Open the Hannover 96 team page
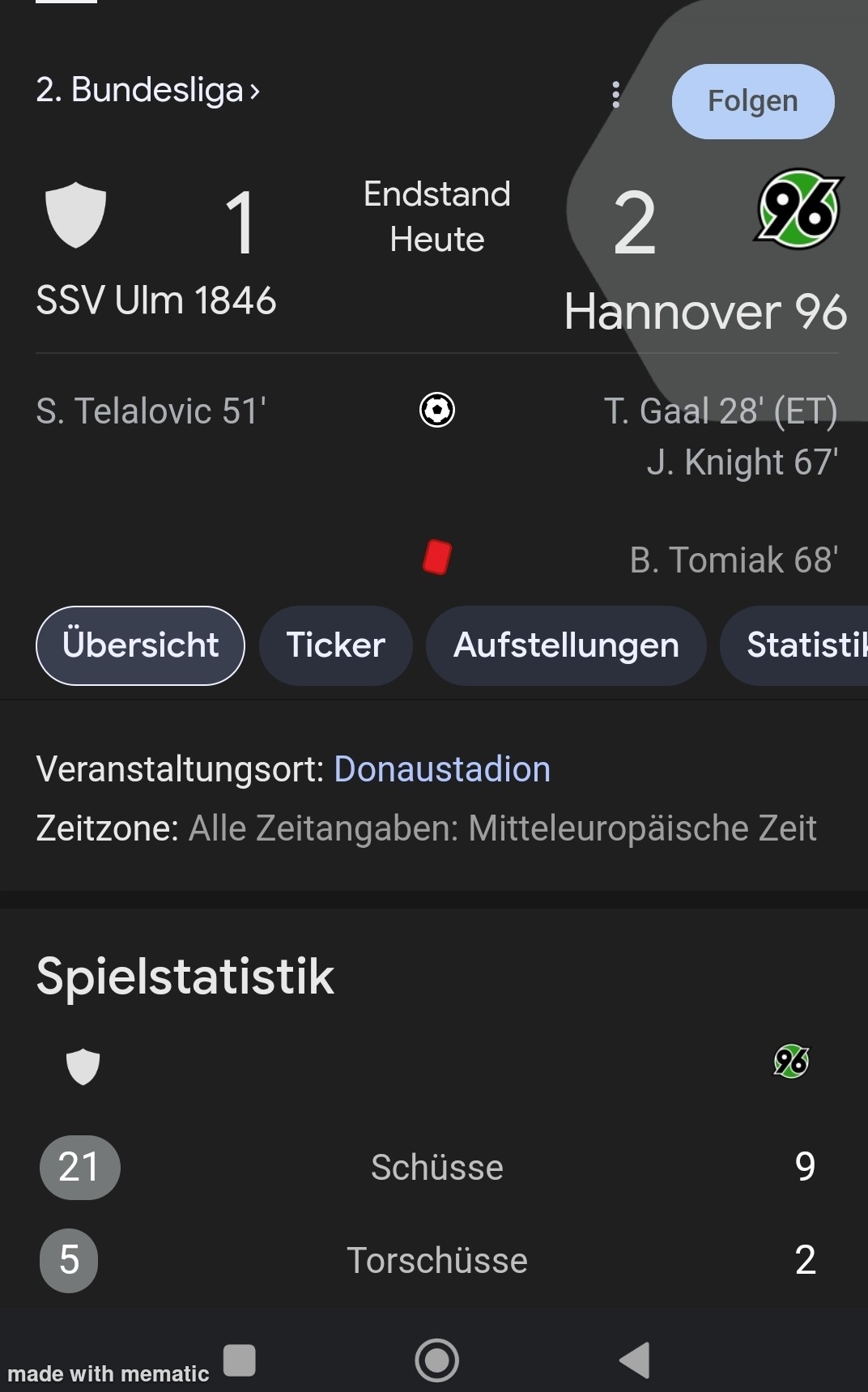The image size is (868, 1392). pyautogui.click(x=705, y=312)
